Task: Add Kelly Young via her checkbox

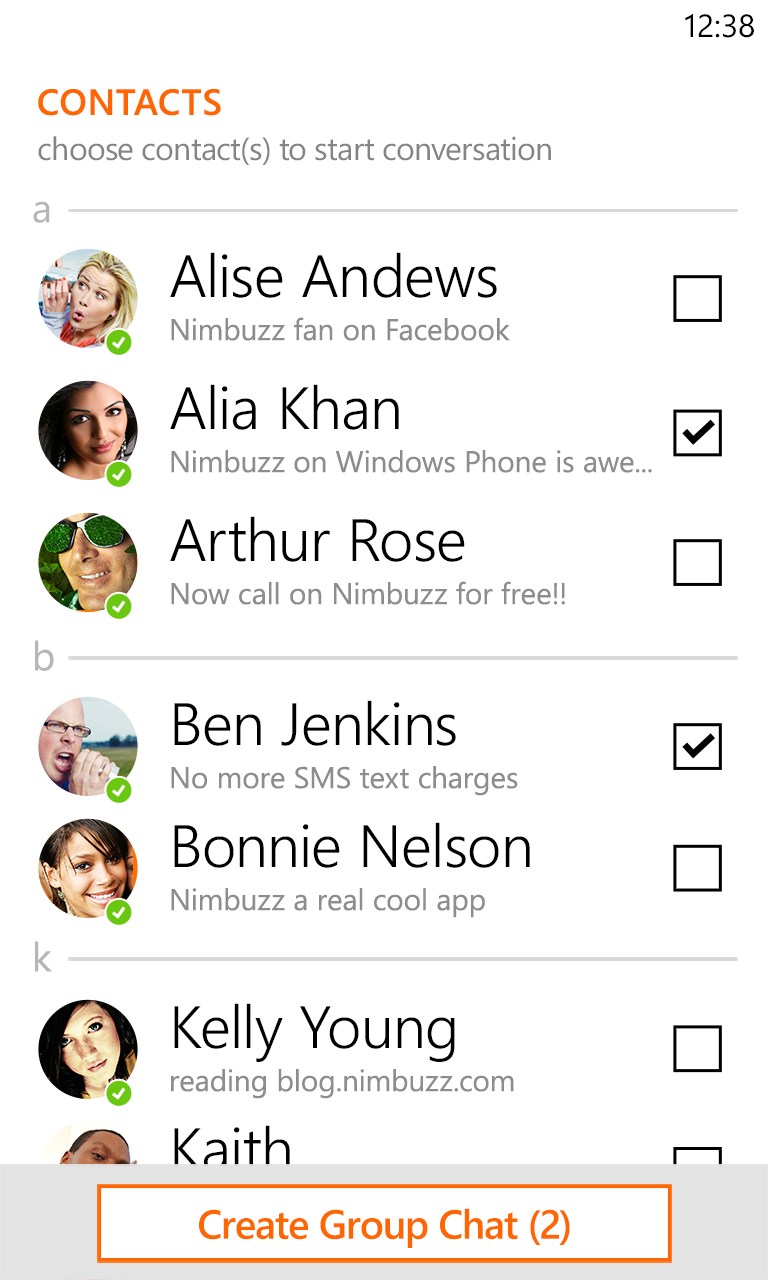Action: coord(697,1048)
